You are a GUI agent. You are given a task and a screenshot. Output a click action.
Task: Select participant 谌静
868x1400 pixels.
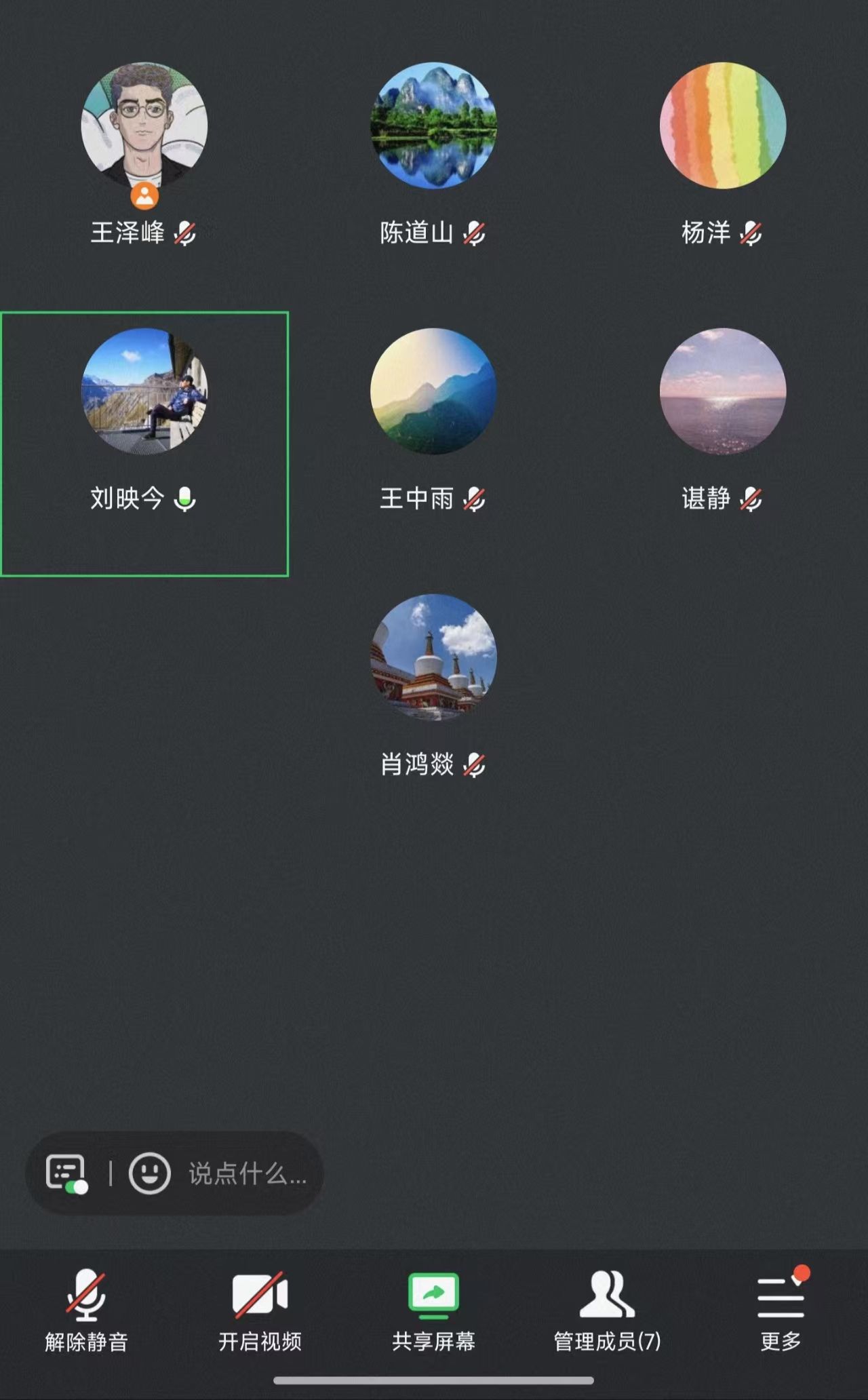tap(723, 392)
